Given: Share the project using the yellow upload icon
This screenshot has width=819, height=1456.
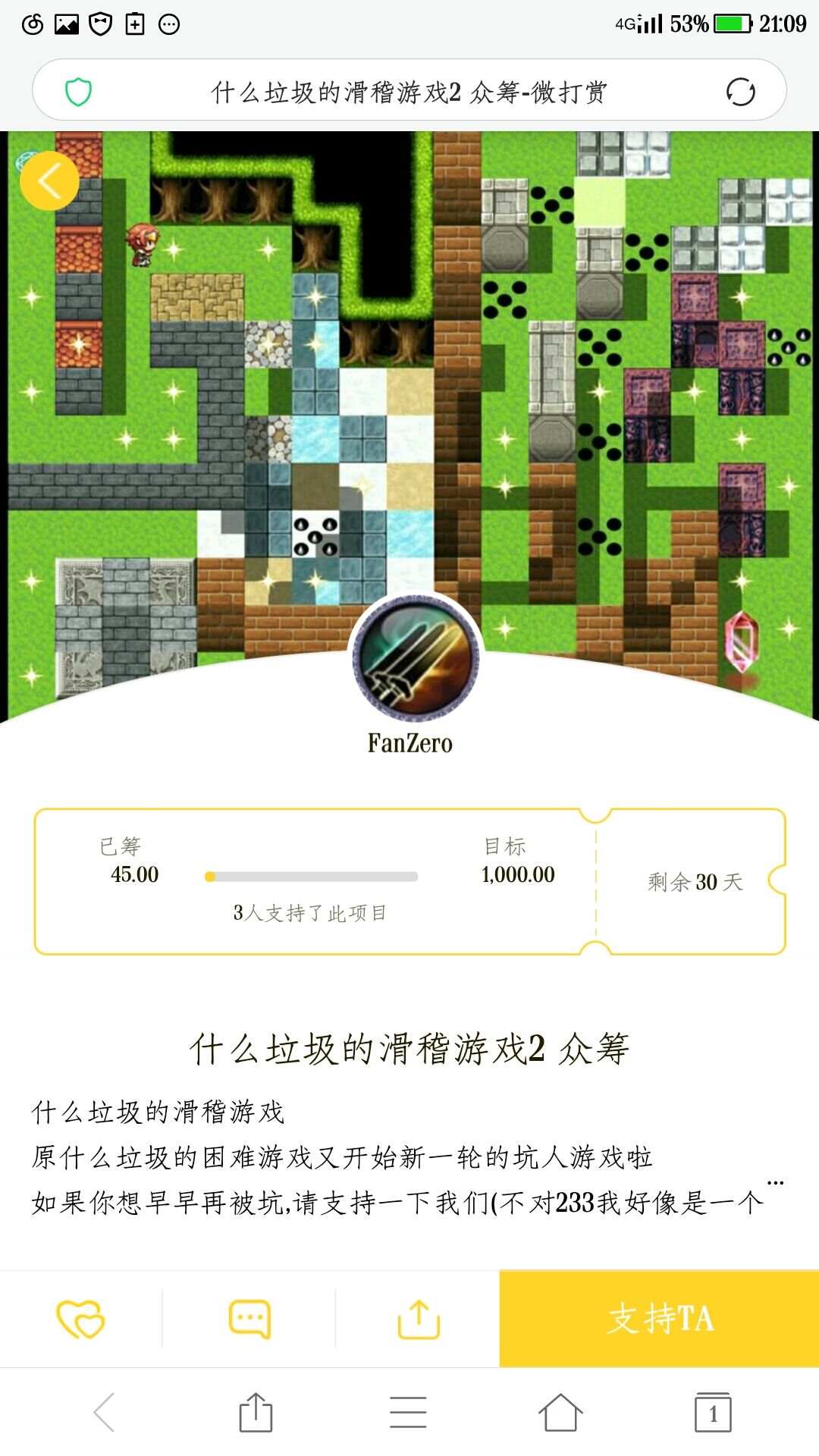Looking at the screenshot, I should pos(418,1316).
